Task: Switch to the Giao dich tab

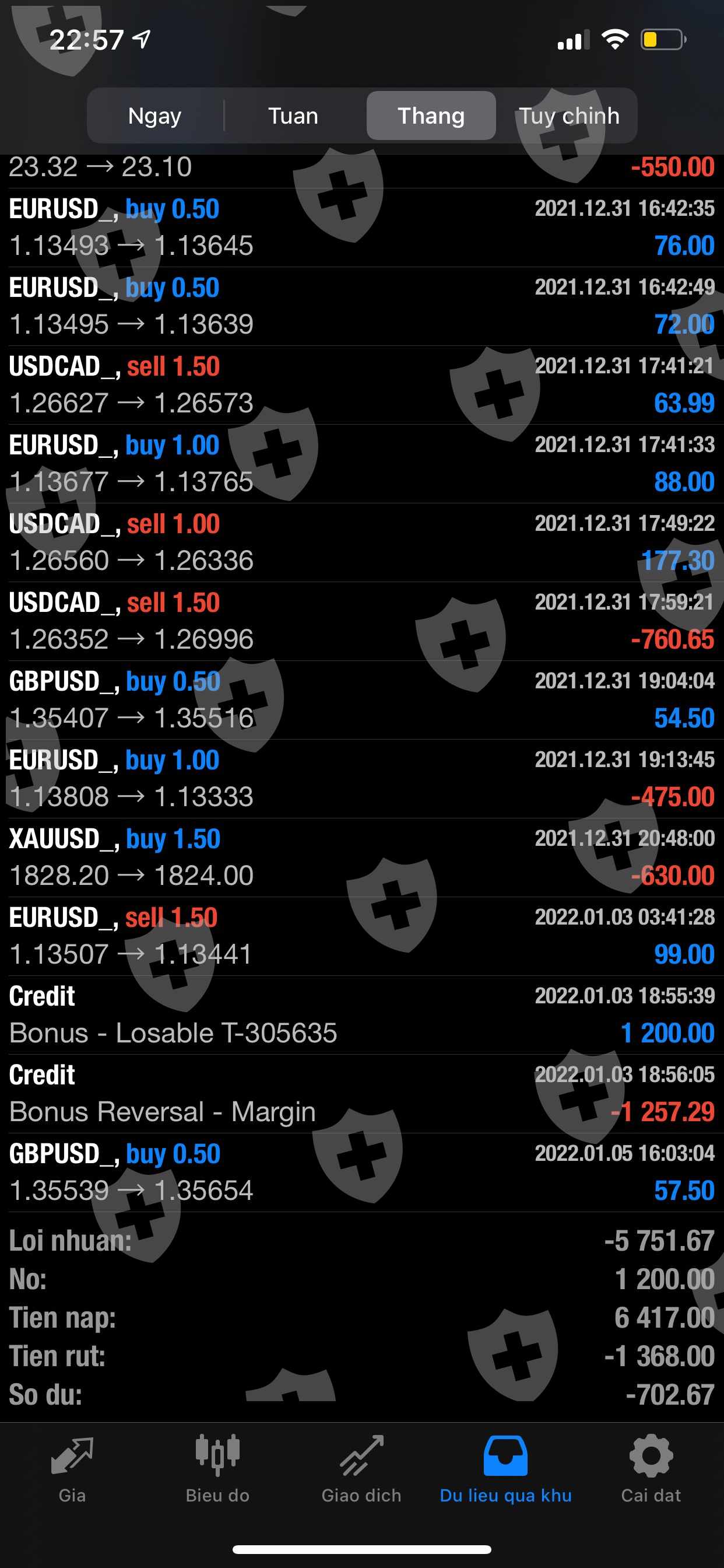Action: coord(361,1468)
